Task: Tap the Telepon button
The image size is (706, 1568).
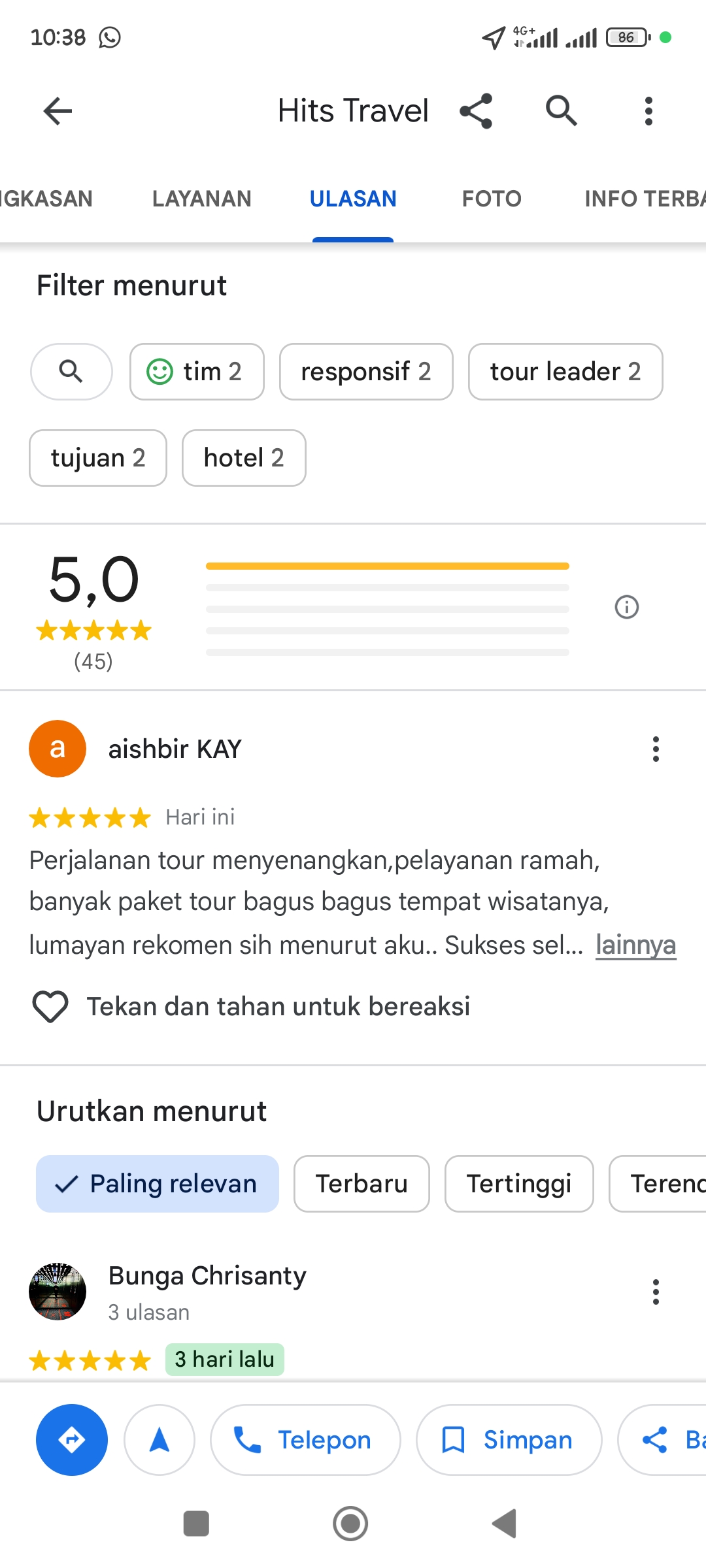Action: 305,1440
